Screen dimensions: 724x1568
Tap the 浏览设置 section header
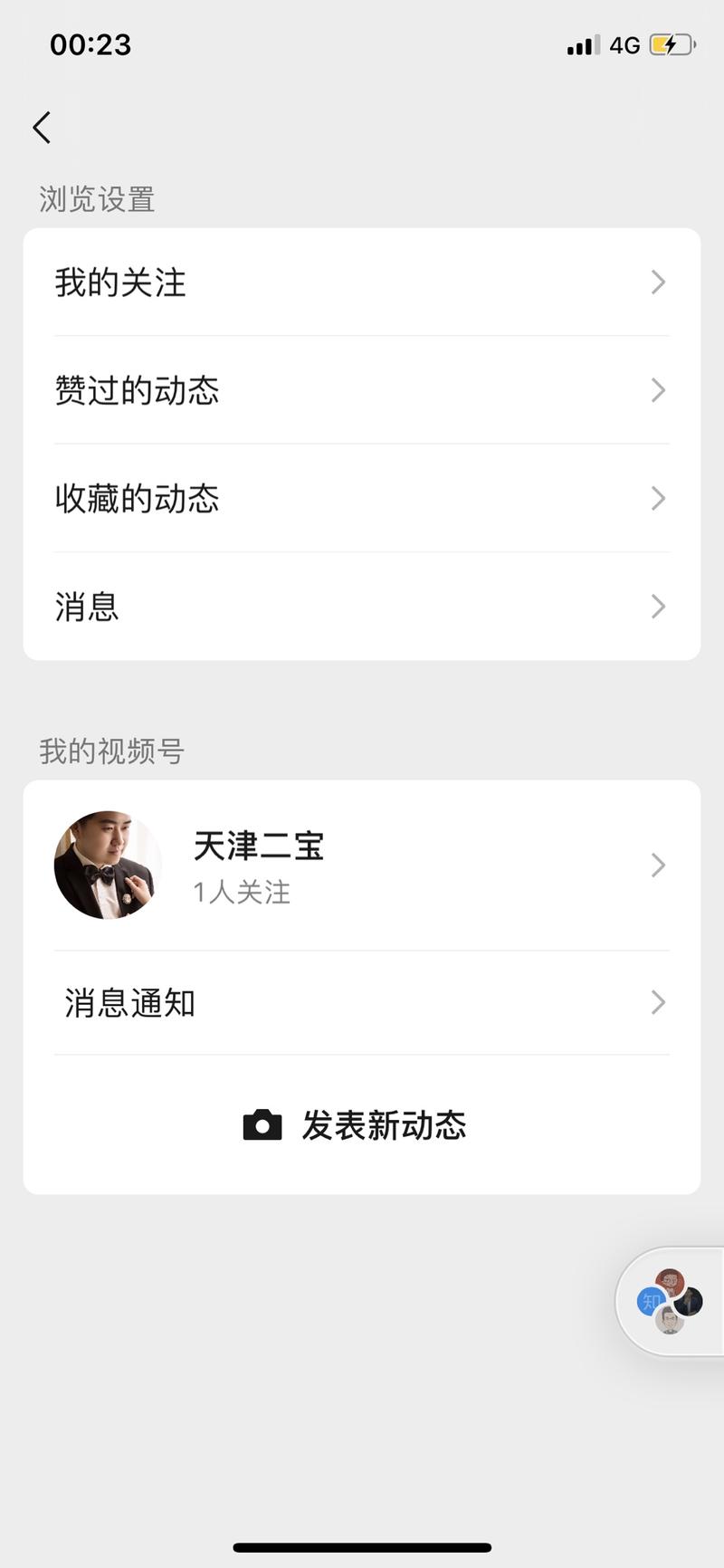pyautogui.click(x=96, y=198)
